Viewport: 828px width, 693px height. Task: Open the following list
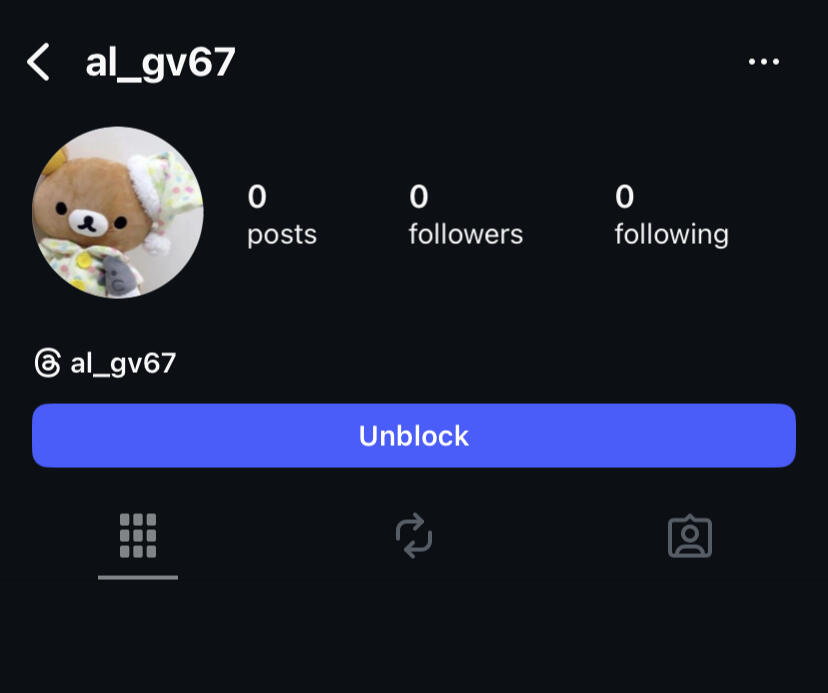tap(671, 215)
